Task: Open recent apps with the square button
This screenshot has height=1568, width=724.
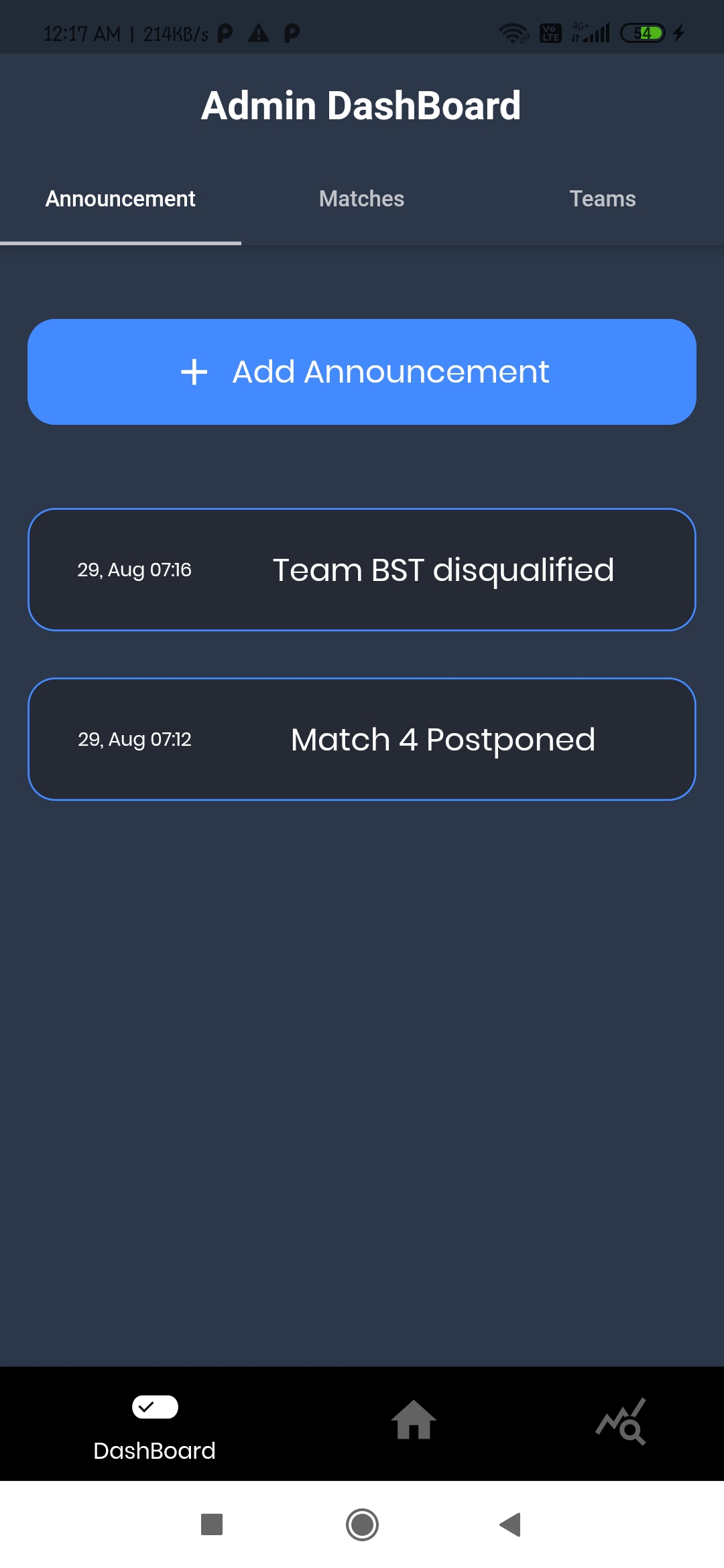Action: (x=212, y=1524)
